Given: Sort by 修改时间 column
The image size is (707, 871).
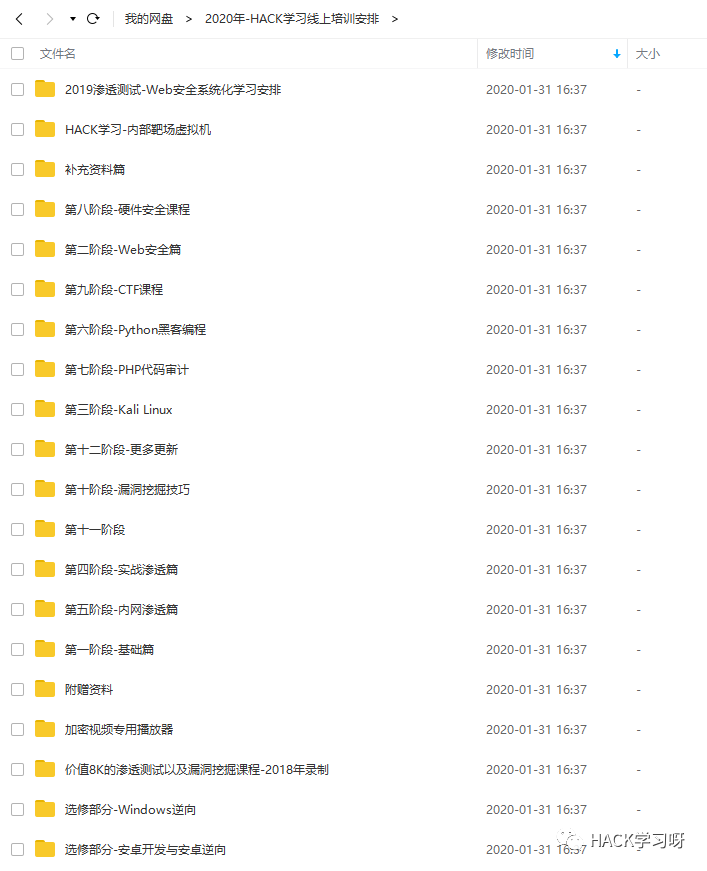Looking at the screenshot, I should [510, 54].
